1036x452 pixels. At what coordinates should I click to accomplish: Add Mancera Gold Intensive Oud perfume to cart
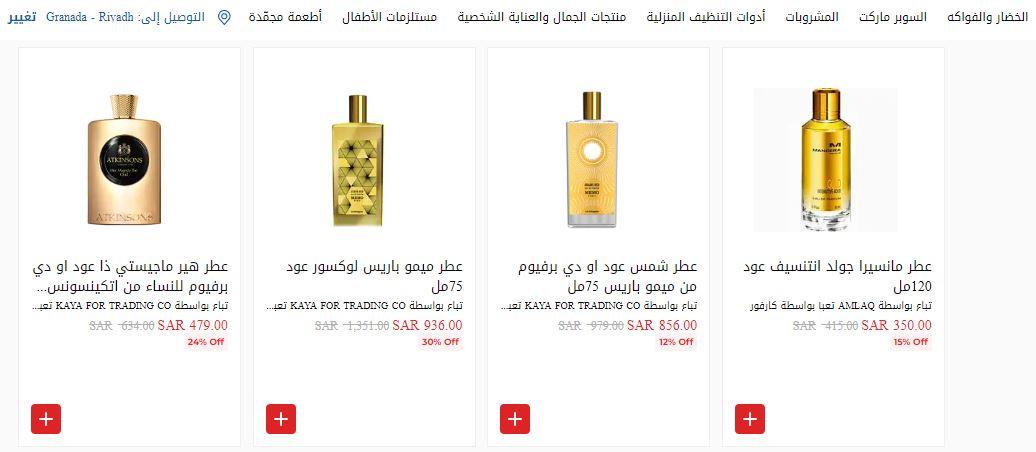pos(749,419)
